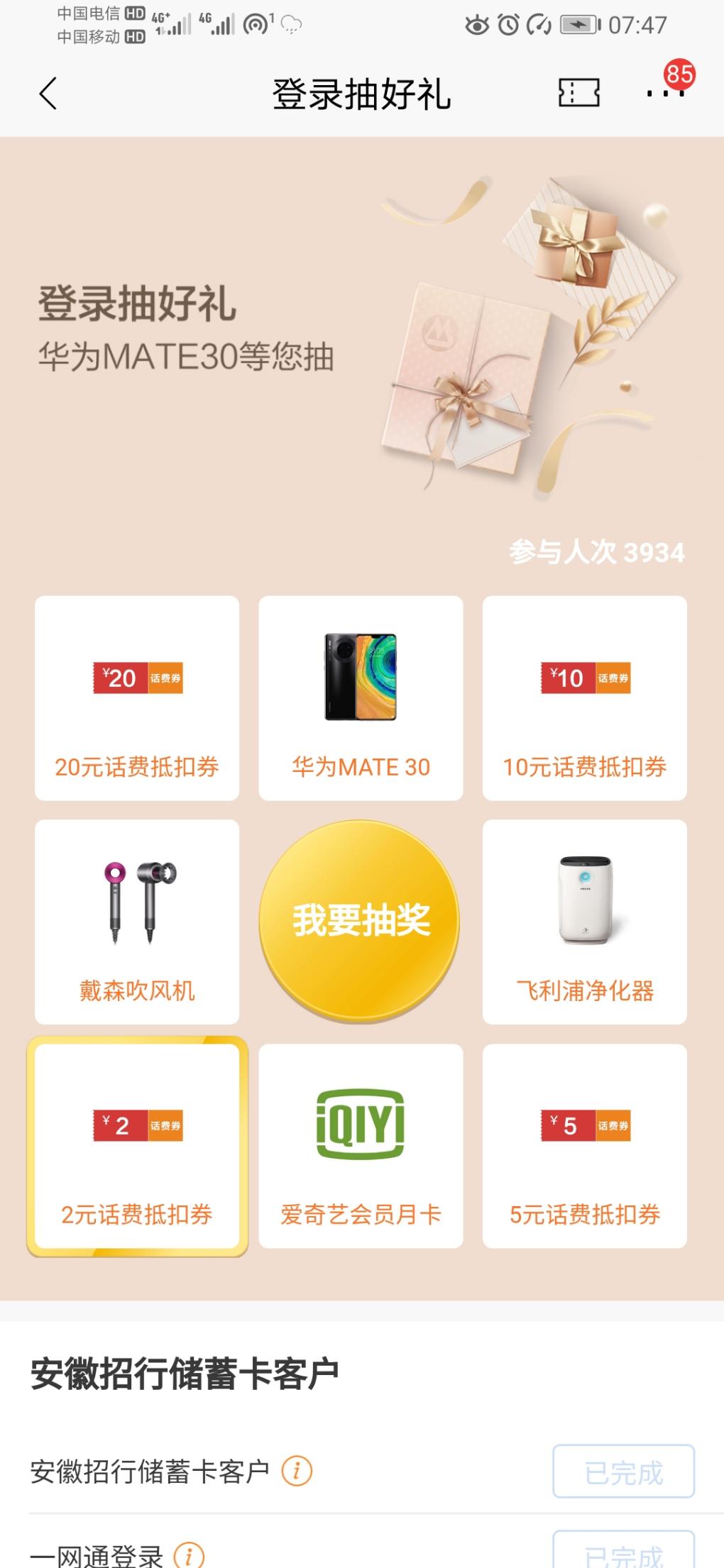Tap the 我要抽奖 lottery button

[360, 920]
